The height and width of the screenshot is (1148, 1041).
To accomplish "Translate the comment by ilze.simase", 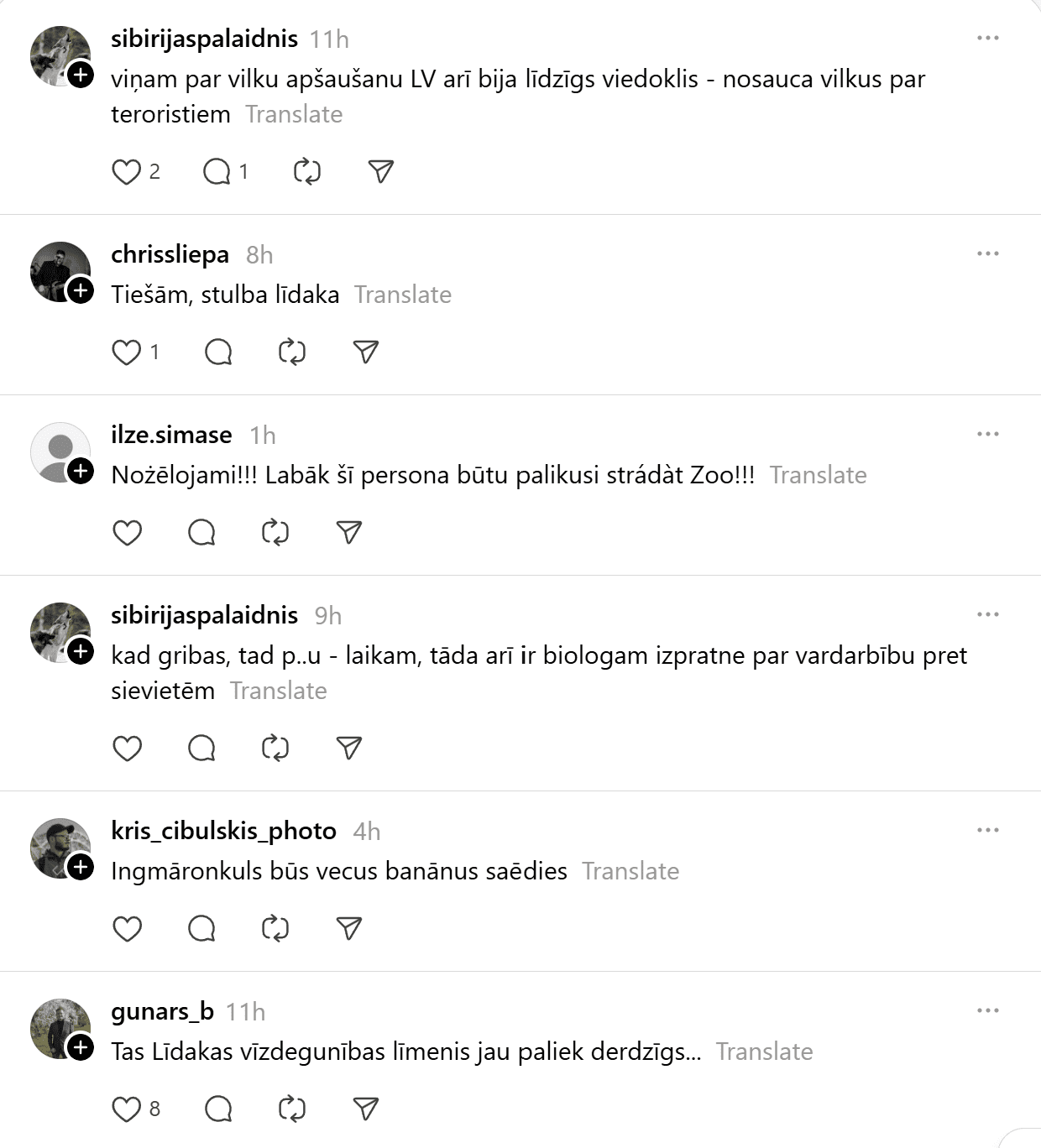I will [x=818, y=475].
